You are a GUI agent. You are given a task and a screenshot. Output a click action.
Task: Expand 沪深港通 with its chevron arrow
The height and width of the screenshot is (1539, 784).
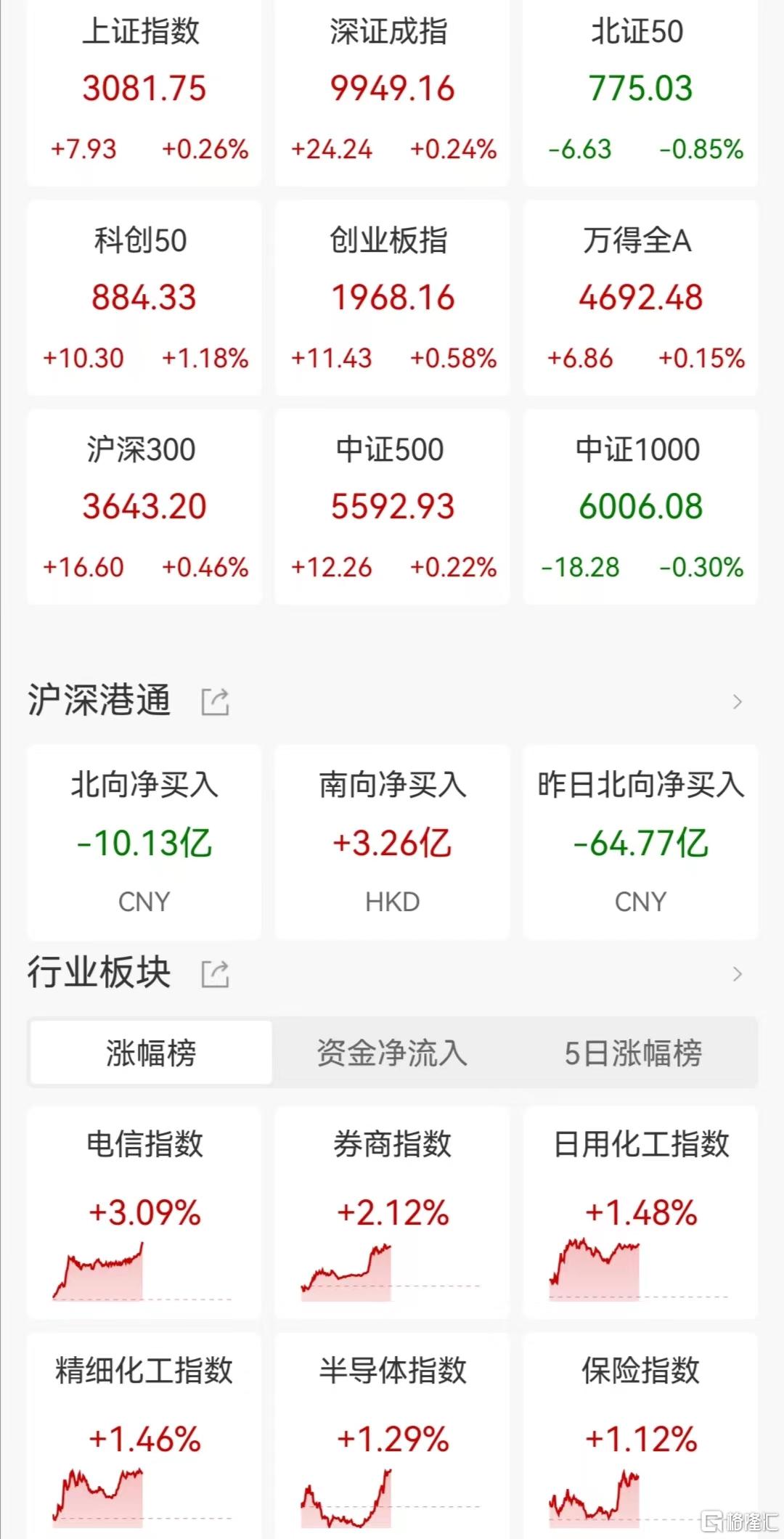pos(738,702)
